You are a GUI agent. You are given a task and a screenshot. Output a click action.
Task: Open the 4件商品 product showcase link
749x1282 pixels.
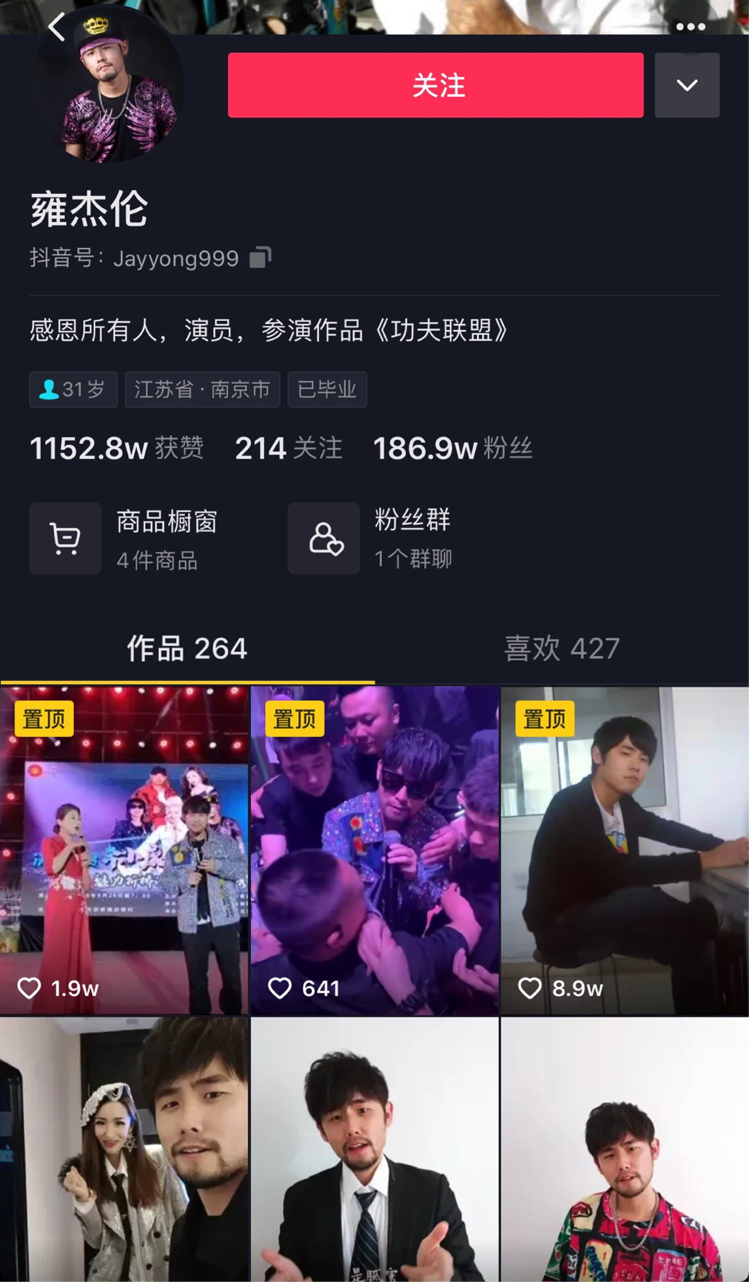pos(152,556)
